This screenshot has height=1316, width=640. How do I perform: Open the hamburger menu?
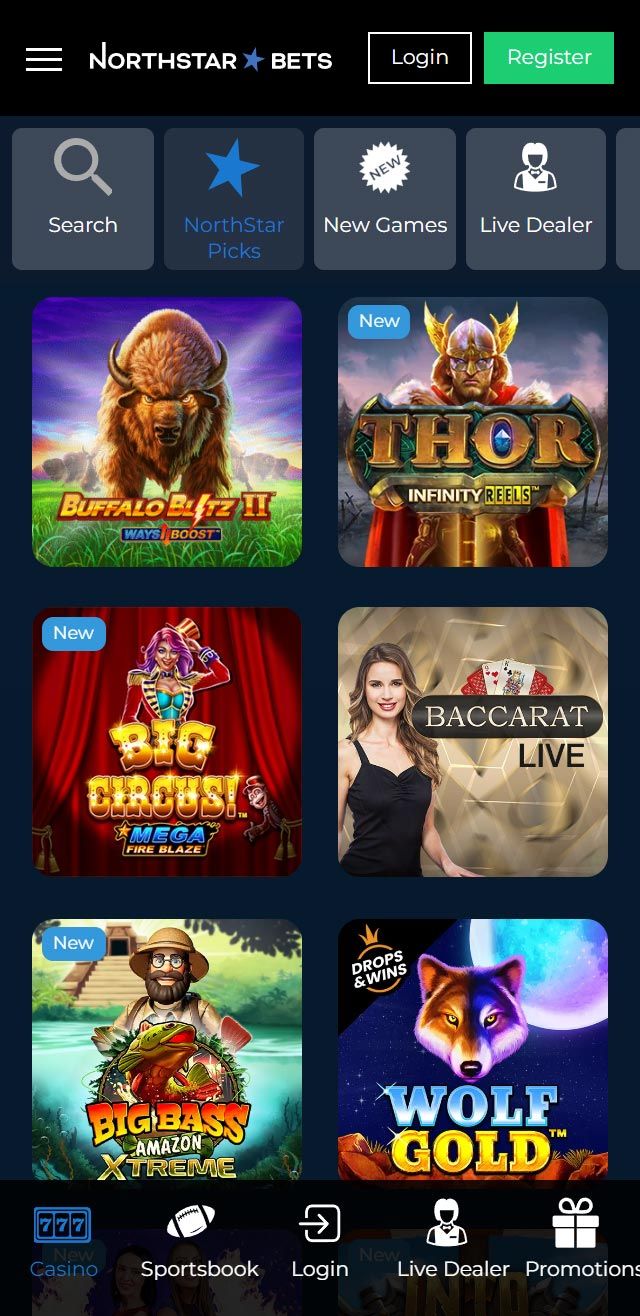point(44,59)
